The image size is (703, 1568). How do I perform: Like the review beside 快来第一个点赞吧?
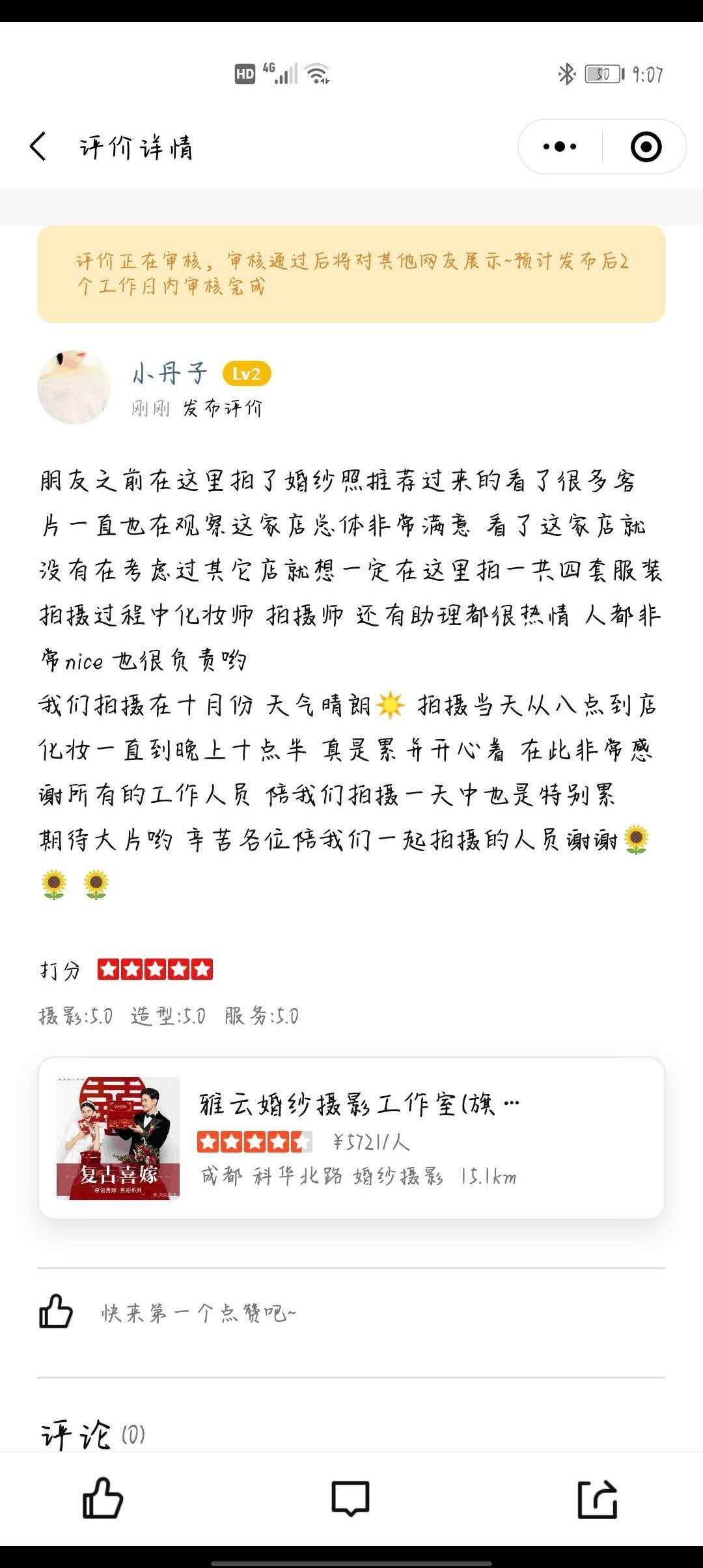point(56,1311)
